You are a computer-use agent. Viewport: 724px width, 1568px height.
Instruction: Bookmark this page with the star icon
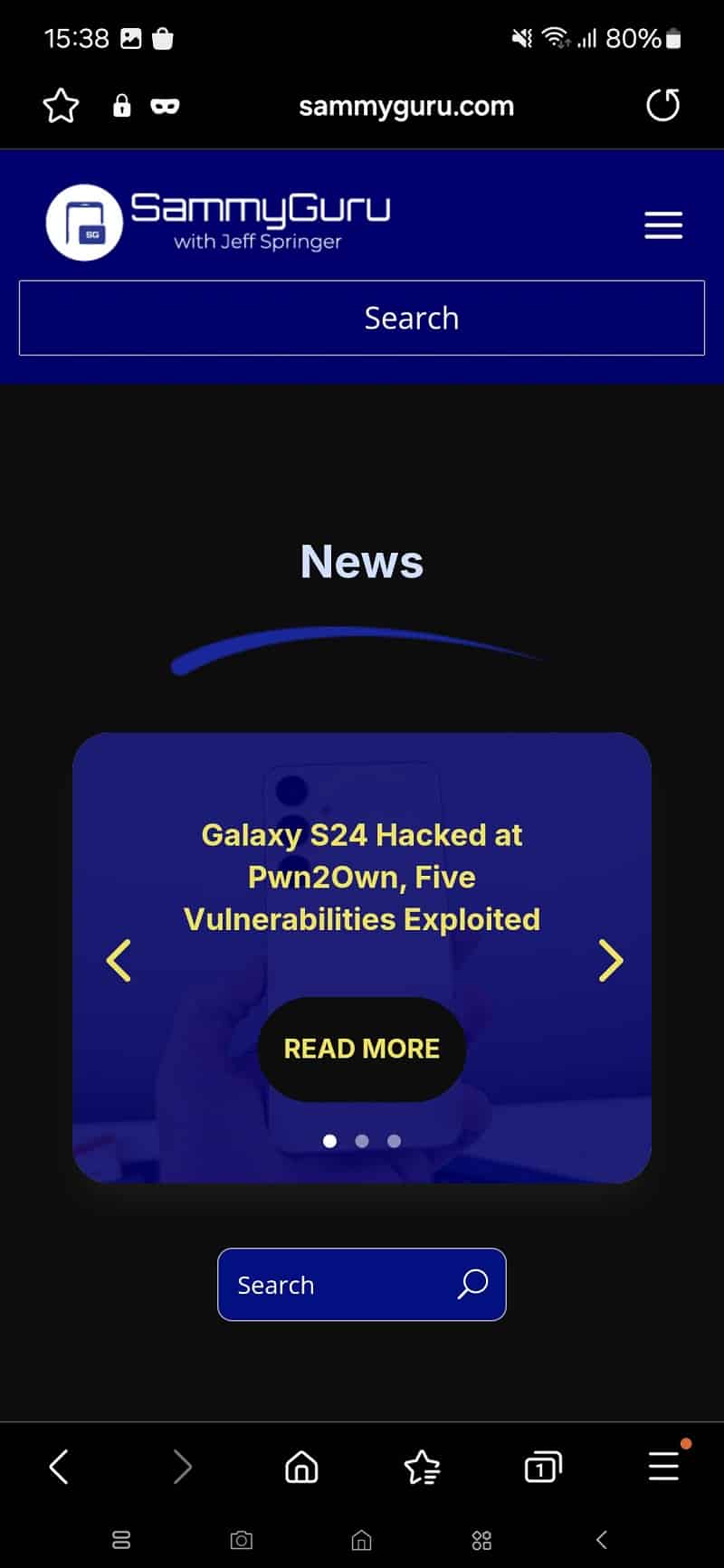(x=61, y=107)
